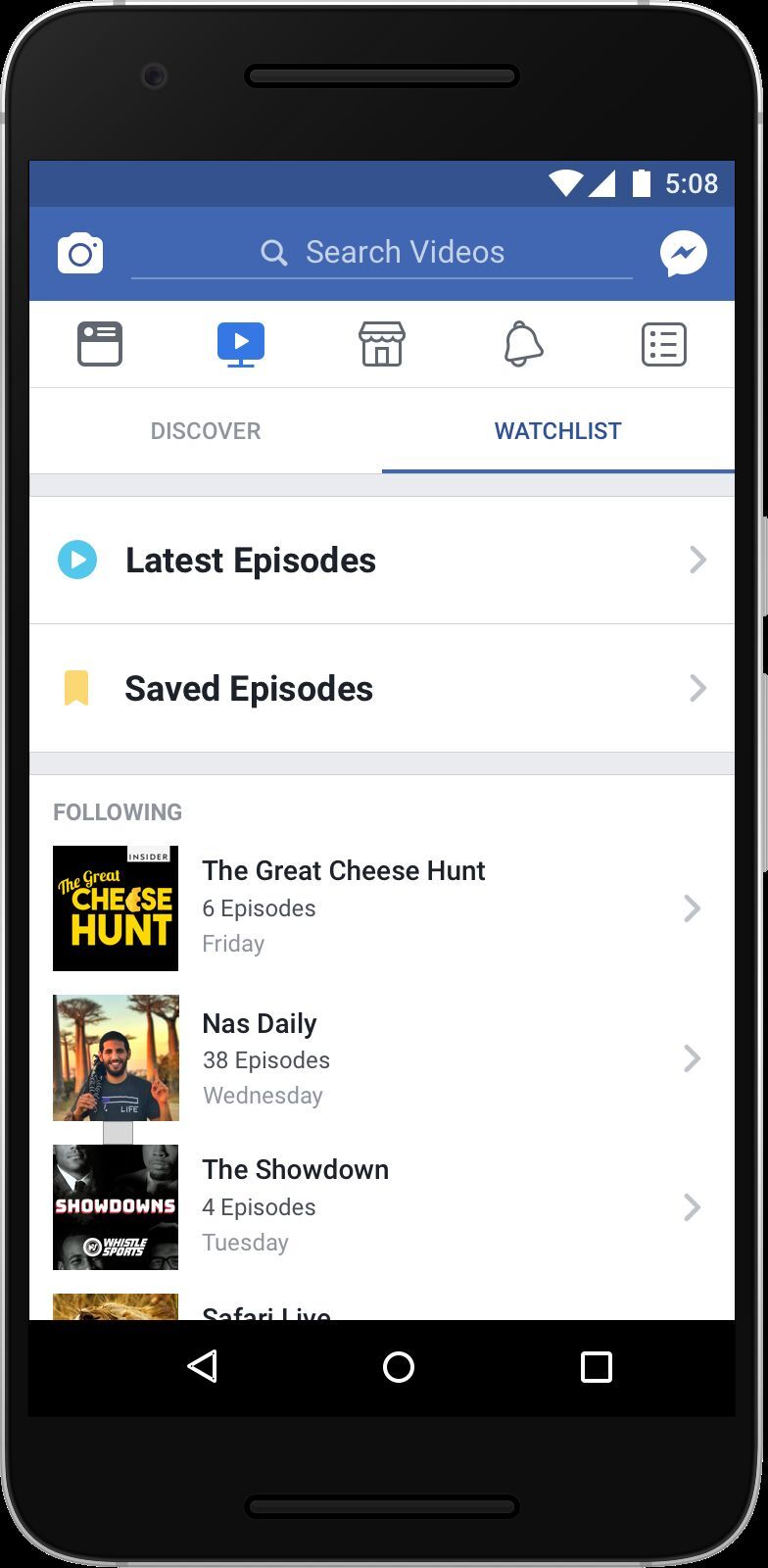Open Latest Episodes

pyautogui.click(x=382, y=561)
